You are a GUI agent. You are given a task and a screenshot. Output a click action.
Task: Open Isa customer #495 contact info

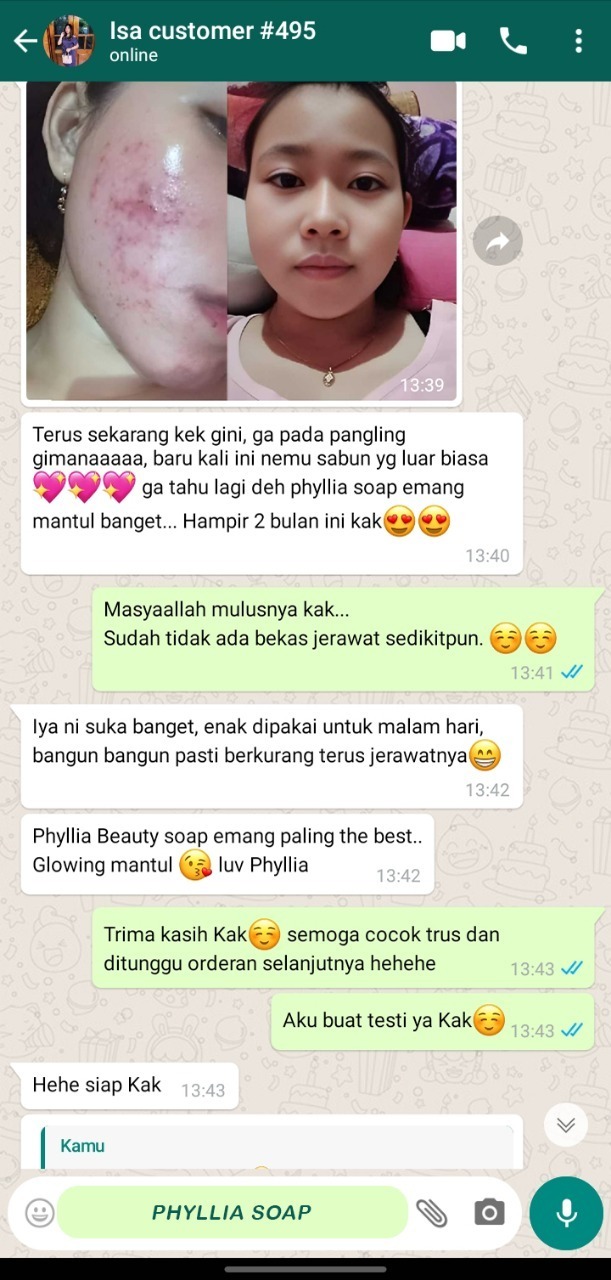click(212, 41)
